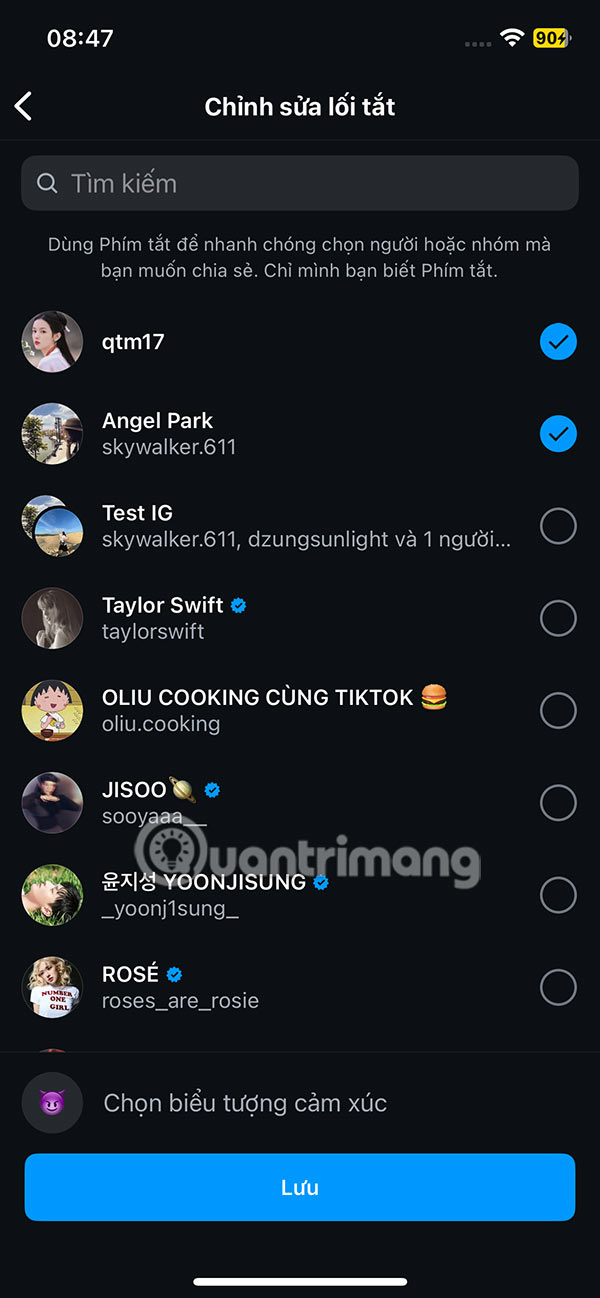600x1298 pixels.
Task: Add Taylor Swift to the shortcut
Action: [558, 618]
